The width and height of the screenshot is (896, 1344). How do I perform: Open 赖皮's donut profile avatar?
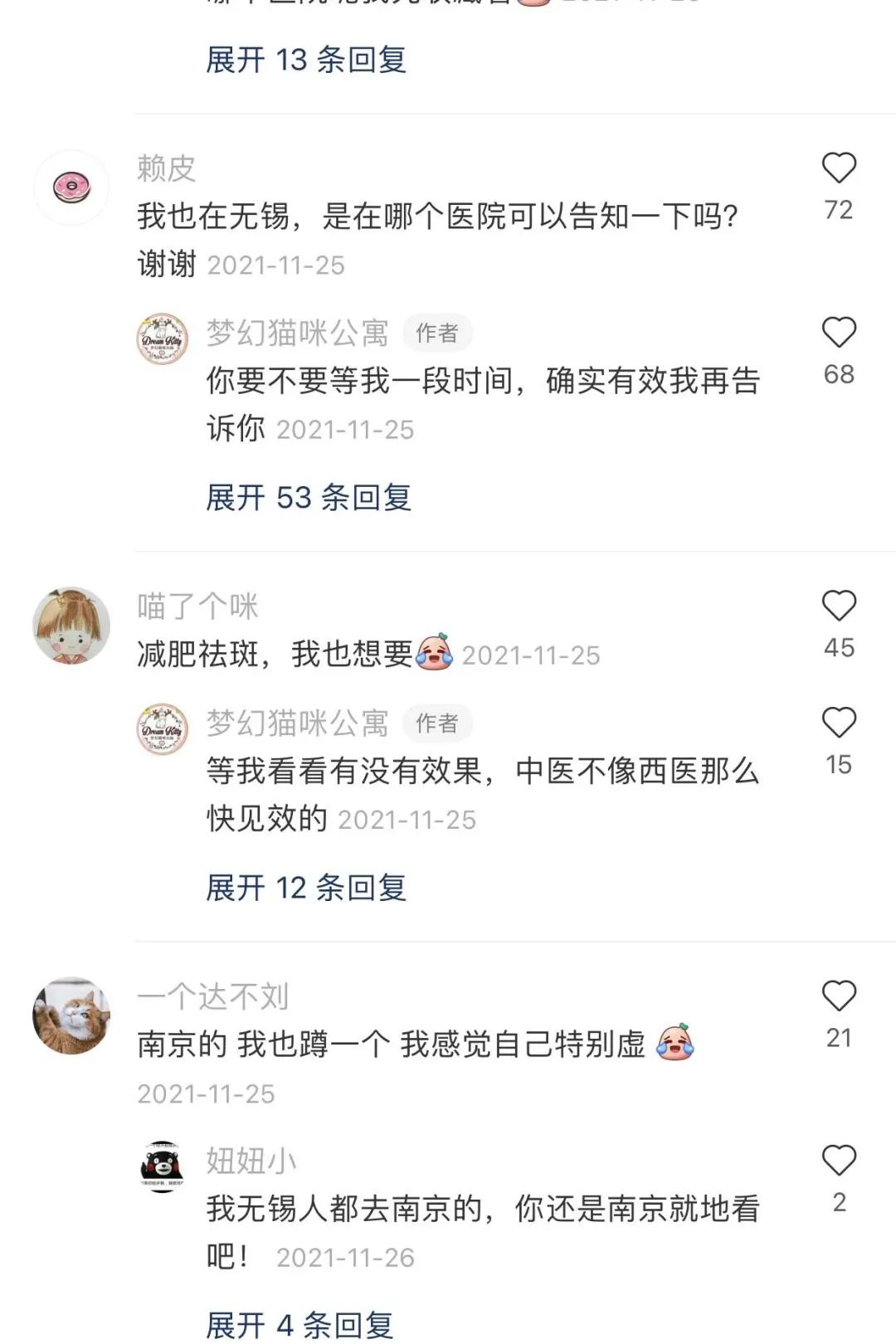(71, 188)
